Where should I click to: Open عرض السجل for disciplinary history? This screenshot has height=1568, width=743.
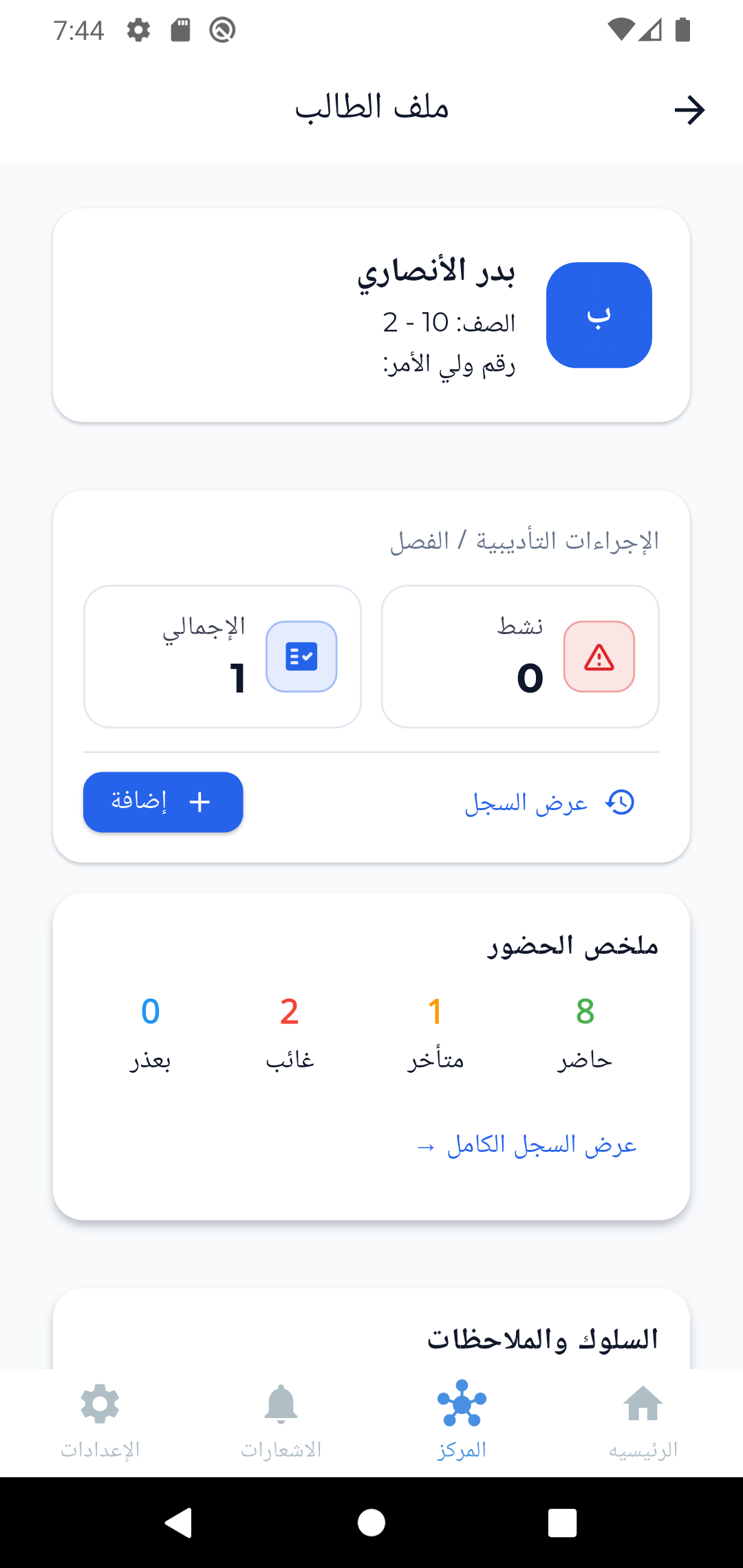click(x=550, y=803)
